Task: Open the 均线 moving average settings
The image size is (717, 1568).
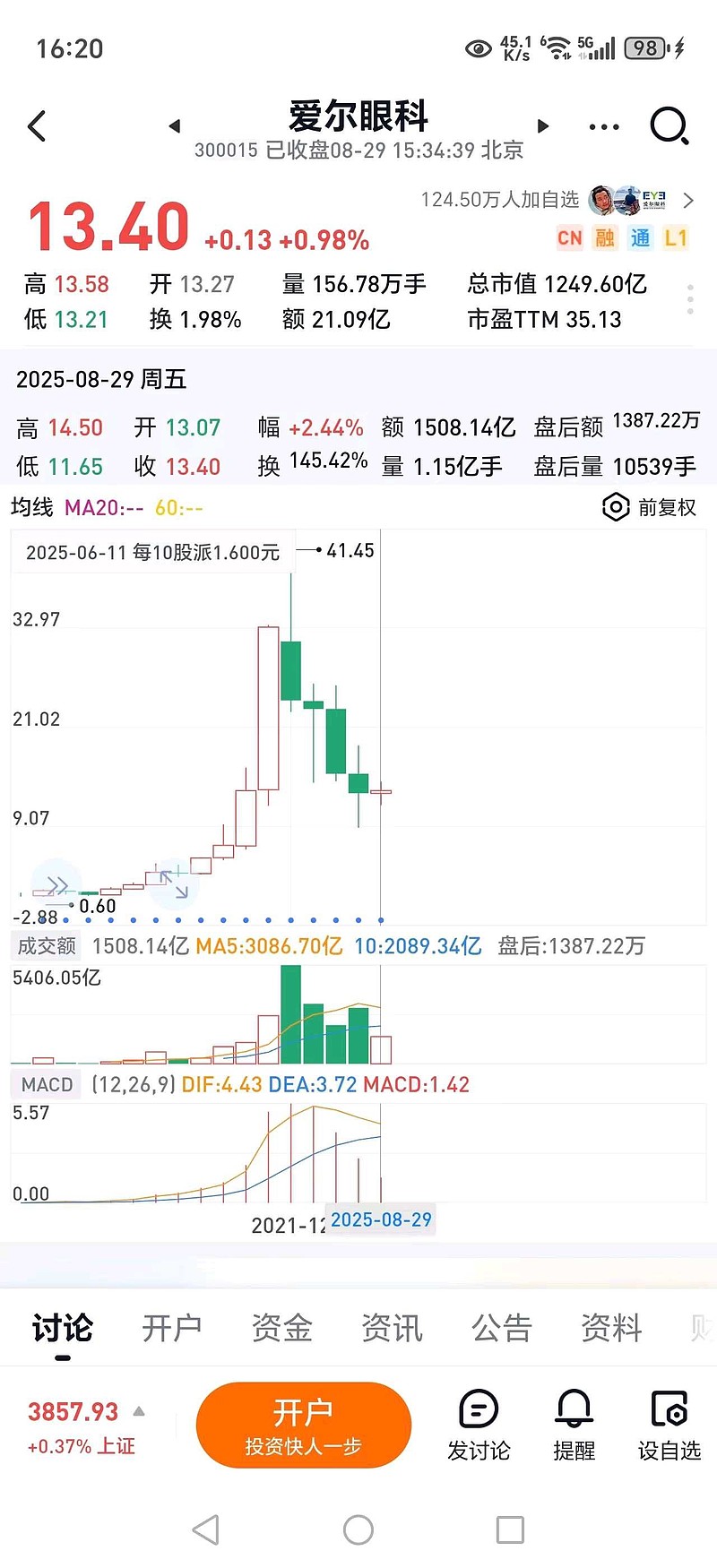Action: pos(32,508)
